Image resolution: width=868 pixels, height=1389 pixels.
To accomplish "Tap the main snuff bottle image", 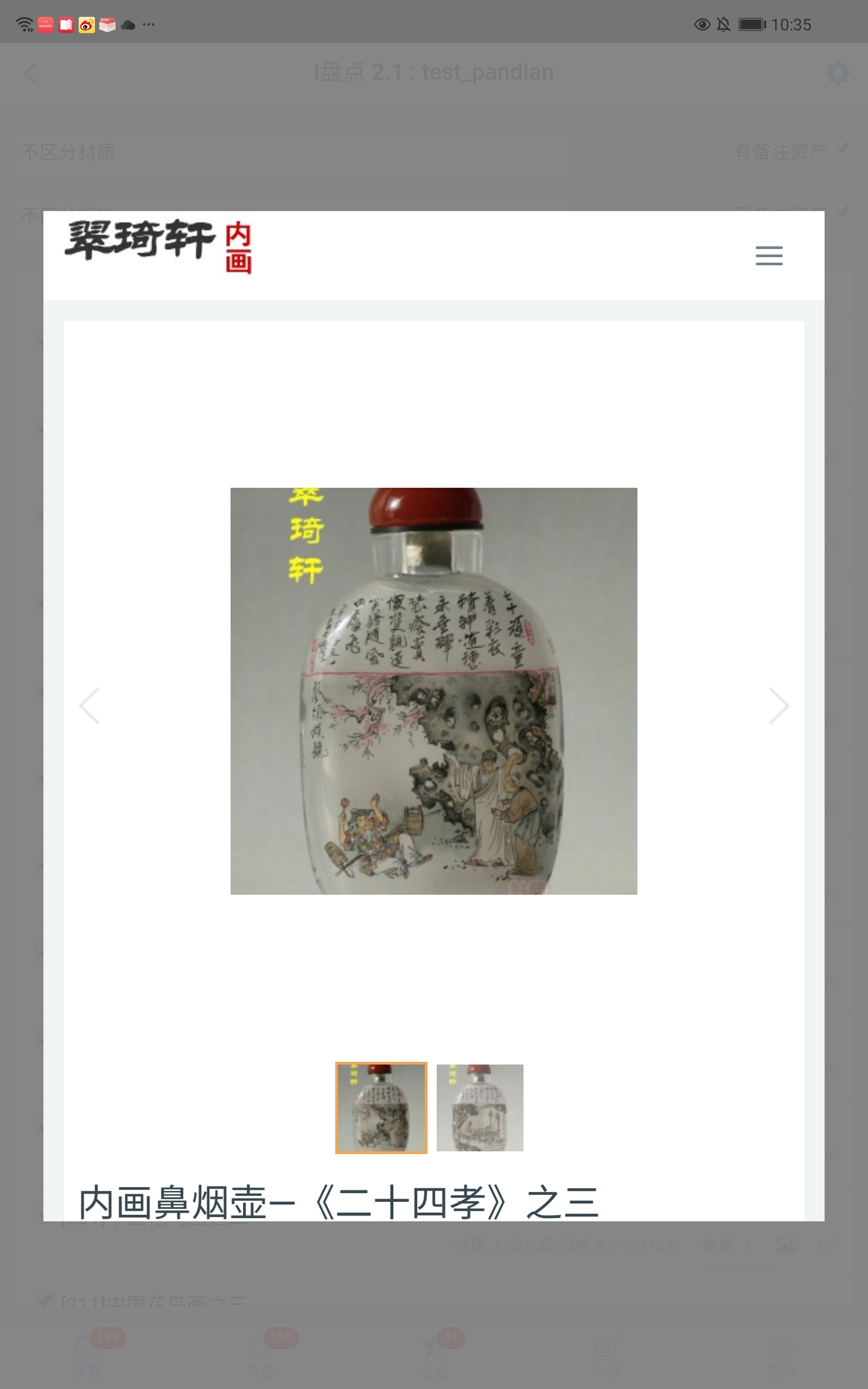I will pyautogui.click(x=433, y=691).
